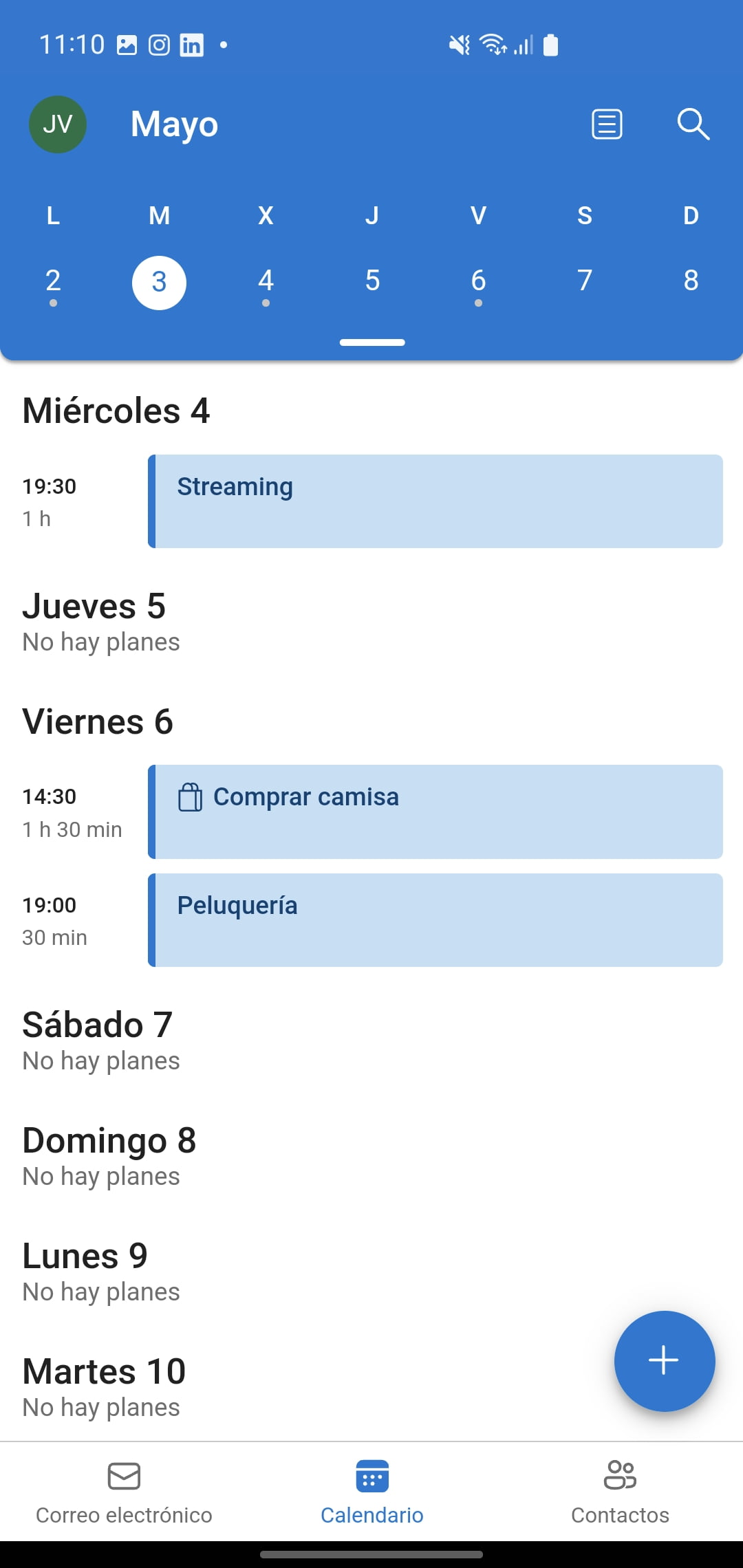Select day 7 in the week strip

coord(583,281)
